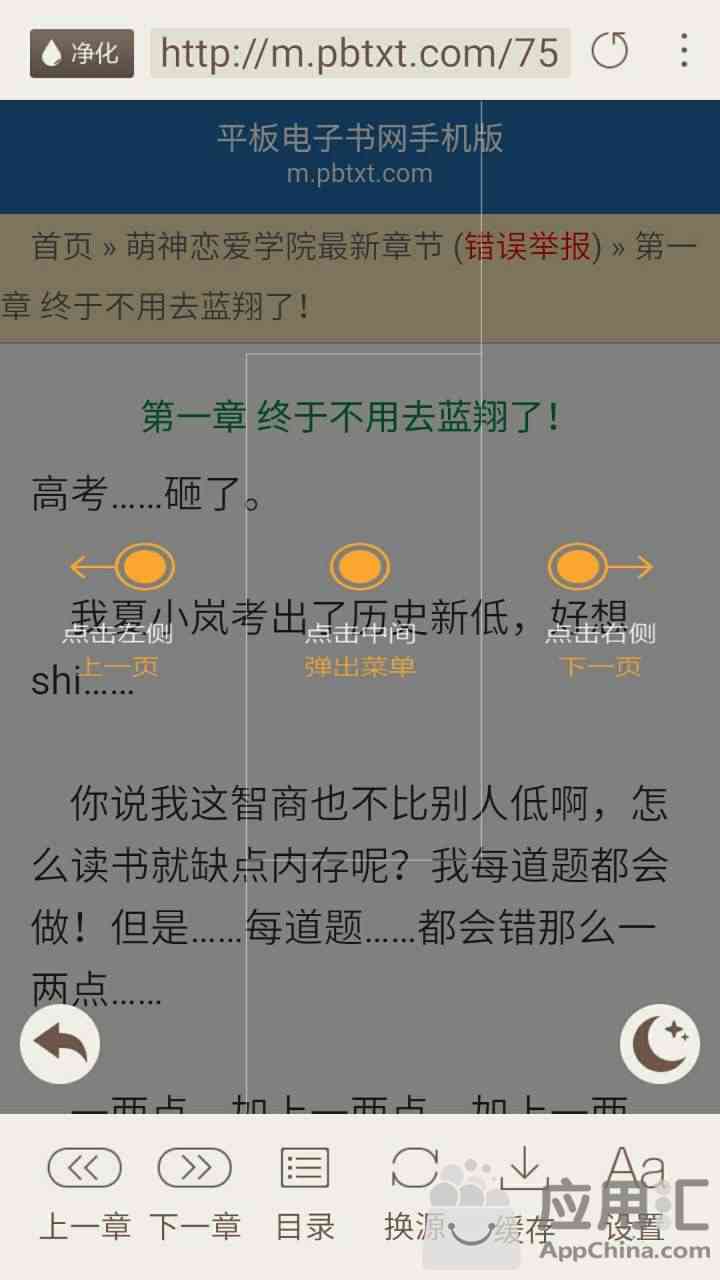Tap 错误举报 to report an error
This screenshot has height=1280, width=720.
528,246
